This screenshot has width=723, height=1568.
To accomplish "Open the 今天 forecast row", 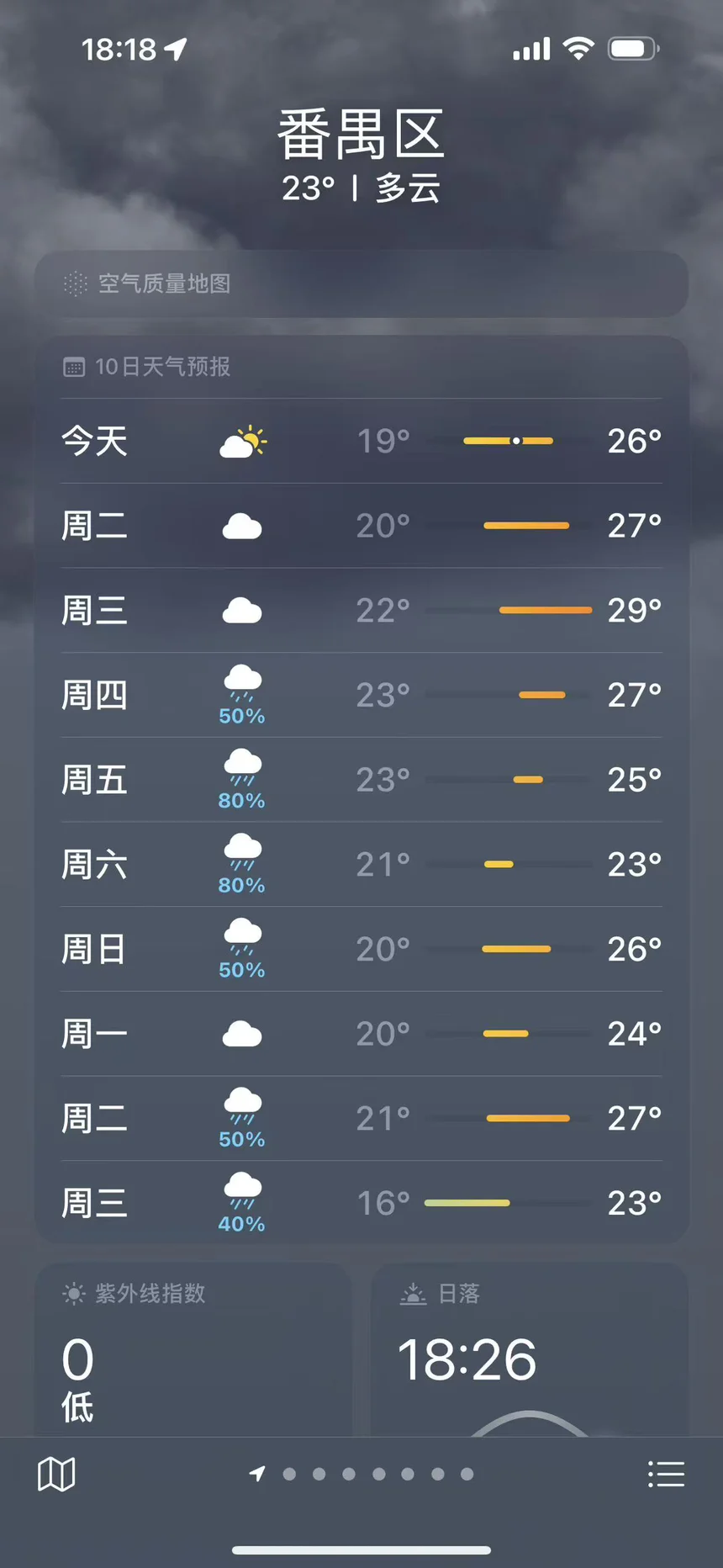I will (x=361, y=441).
